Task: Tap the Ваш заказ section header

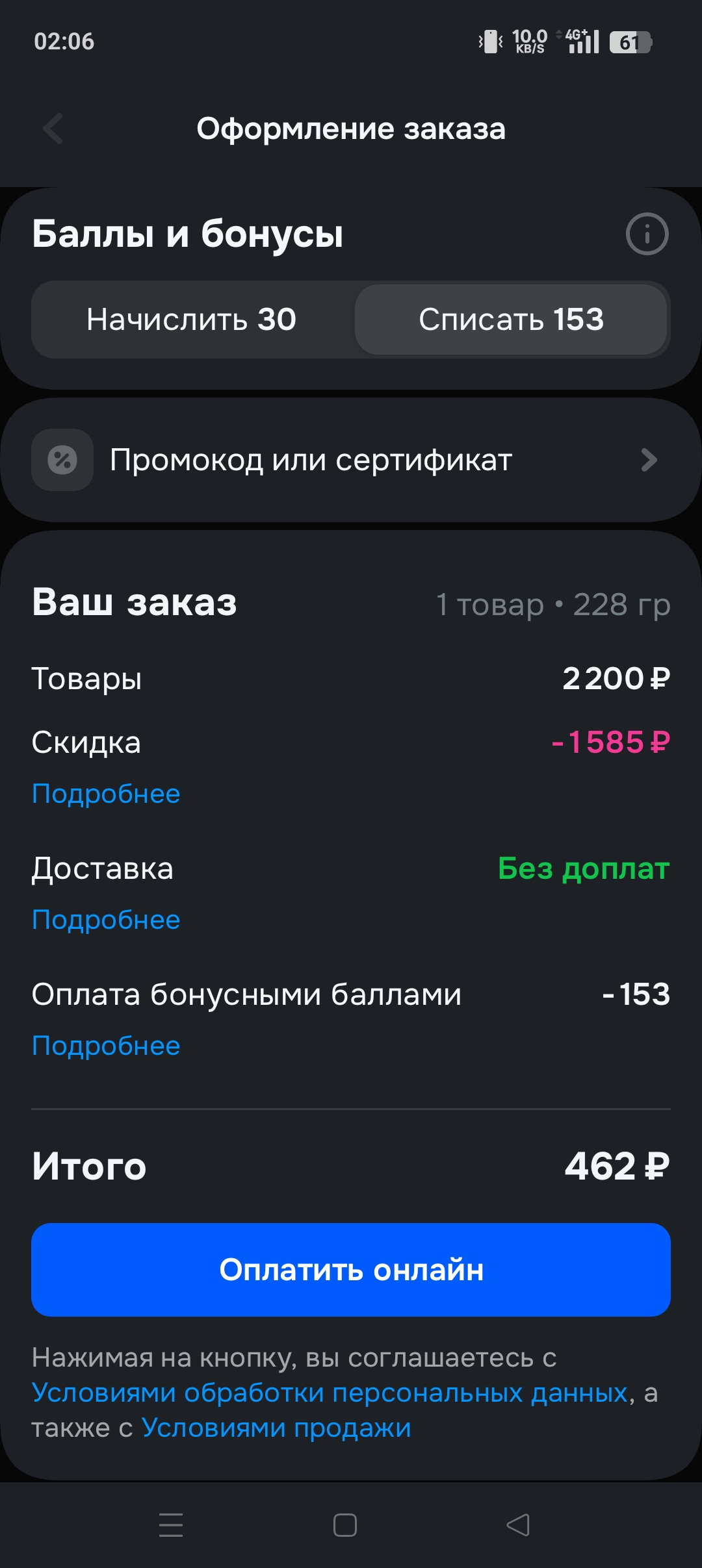Action: (x=135, y=603)
